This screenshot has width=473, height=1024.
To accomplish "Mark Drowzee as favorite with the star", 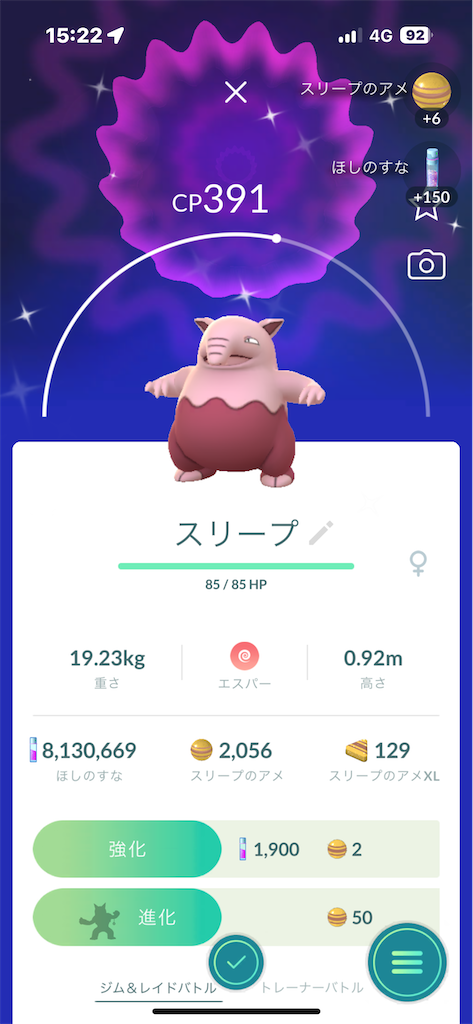I will (427, 210).
